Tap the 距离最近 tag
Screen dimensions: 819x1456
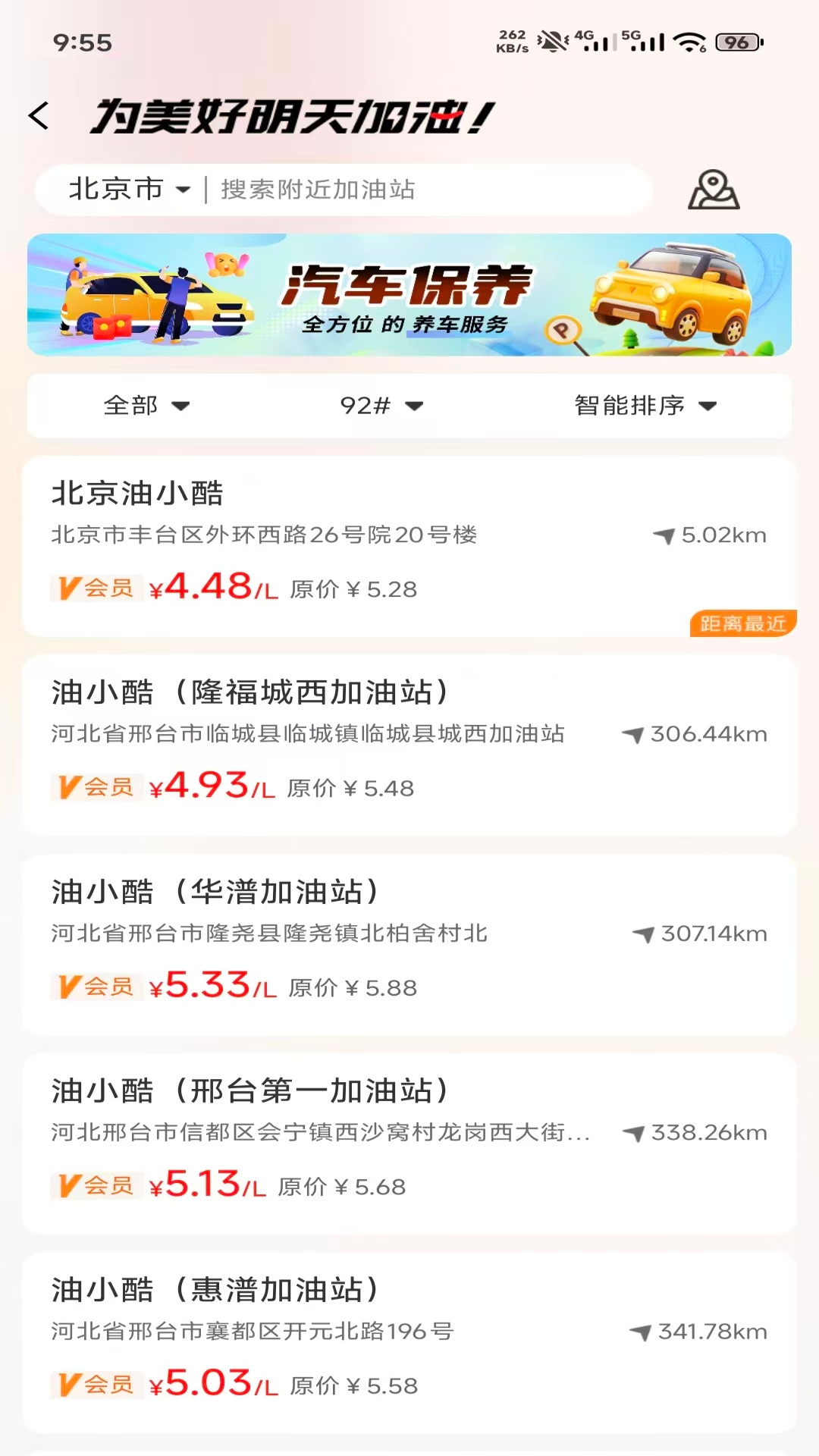pyautogui.click(x=742, y=623)
